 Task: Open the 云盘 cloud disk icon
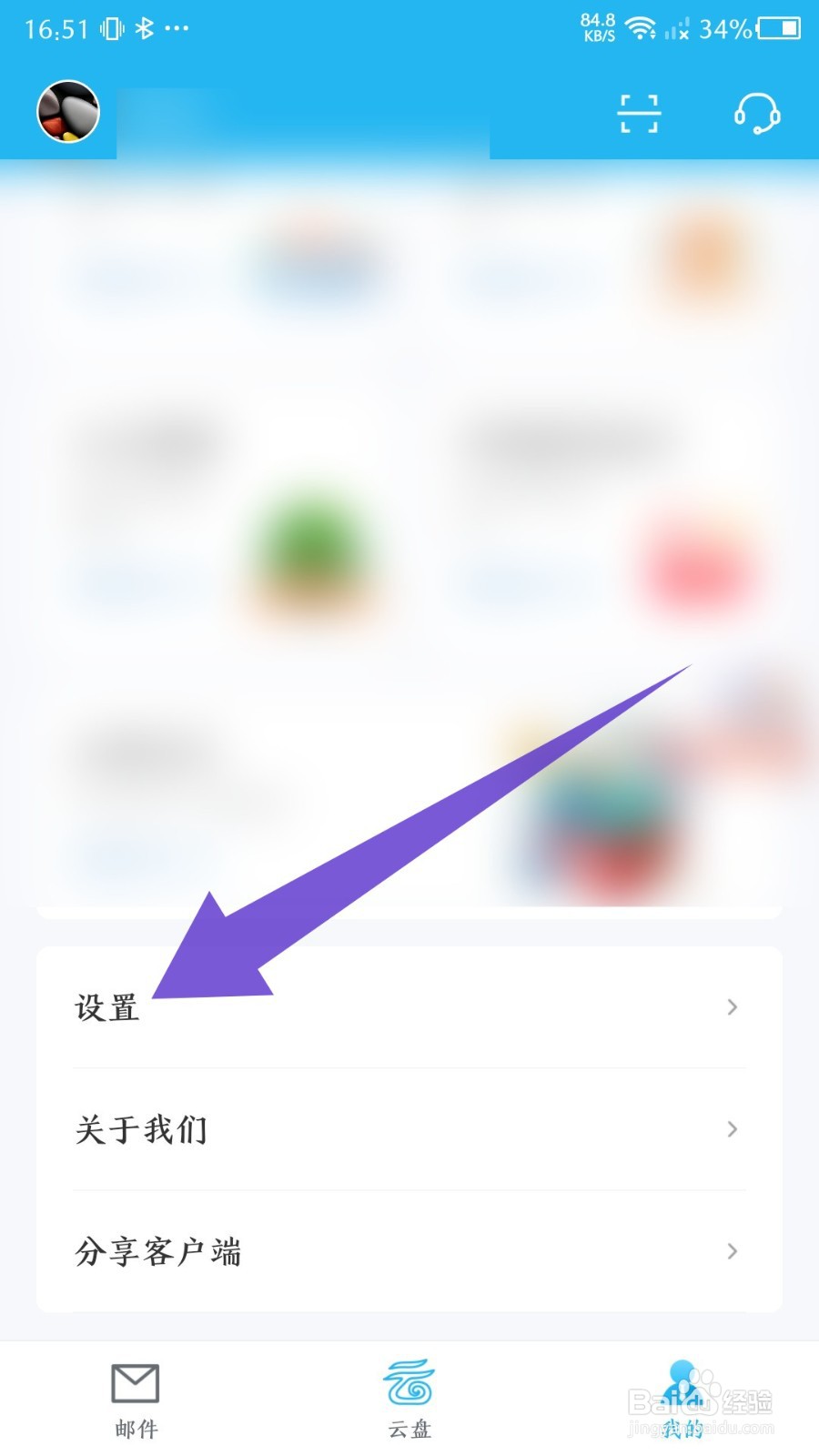pyautogui.click(x=409, y=1385)
